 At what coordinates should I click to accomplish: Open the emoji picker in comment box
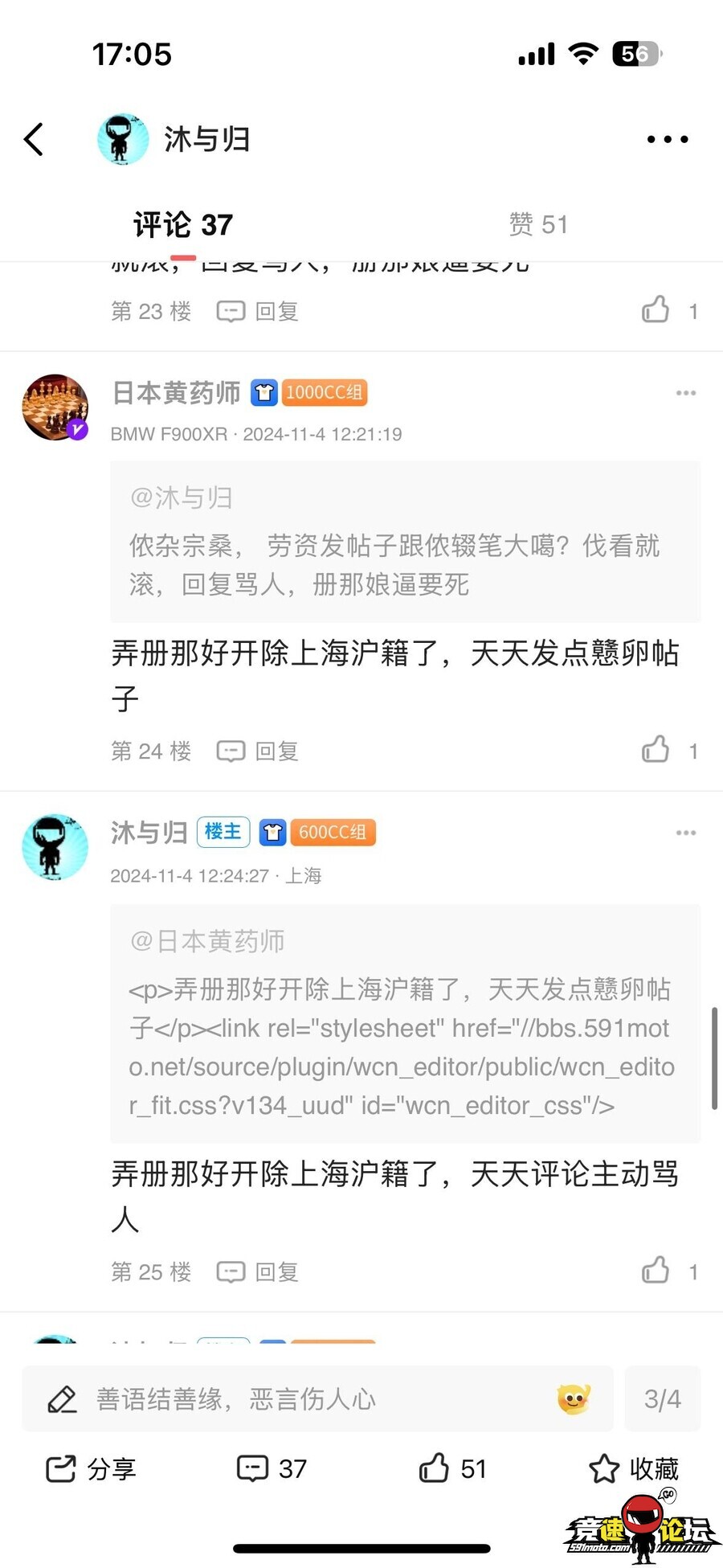[574, 1399]
